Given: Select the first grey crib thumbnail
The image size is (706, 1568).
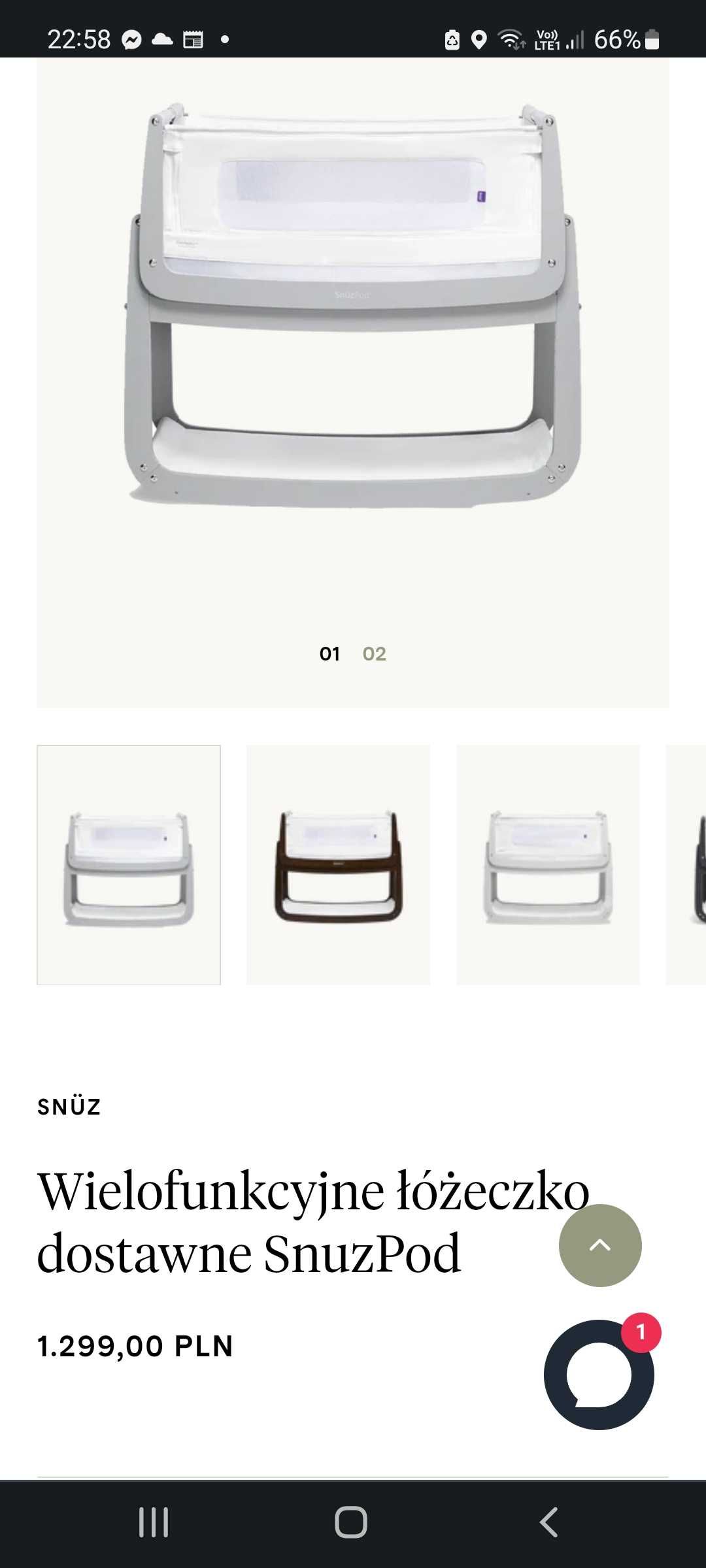Looking at the screenshot, I should [129, 864].
